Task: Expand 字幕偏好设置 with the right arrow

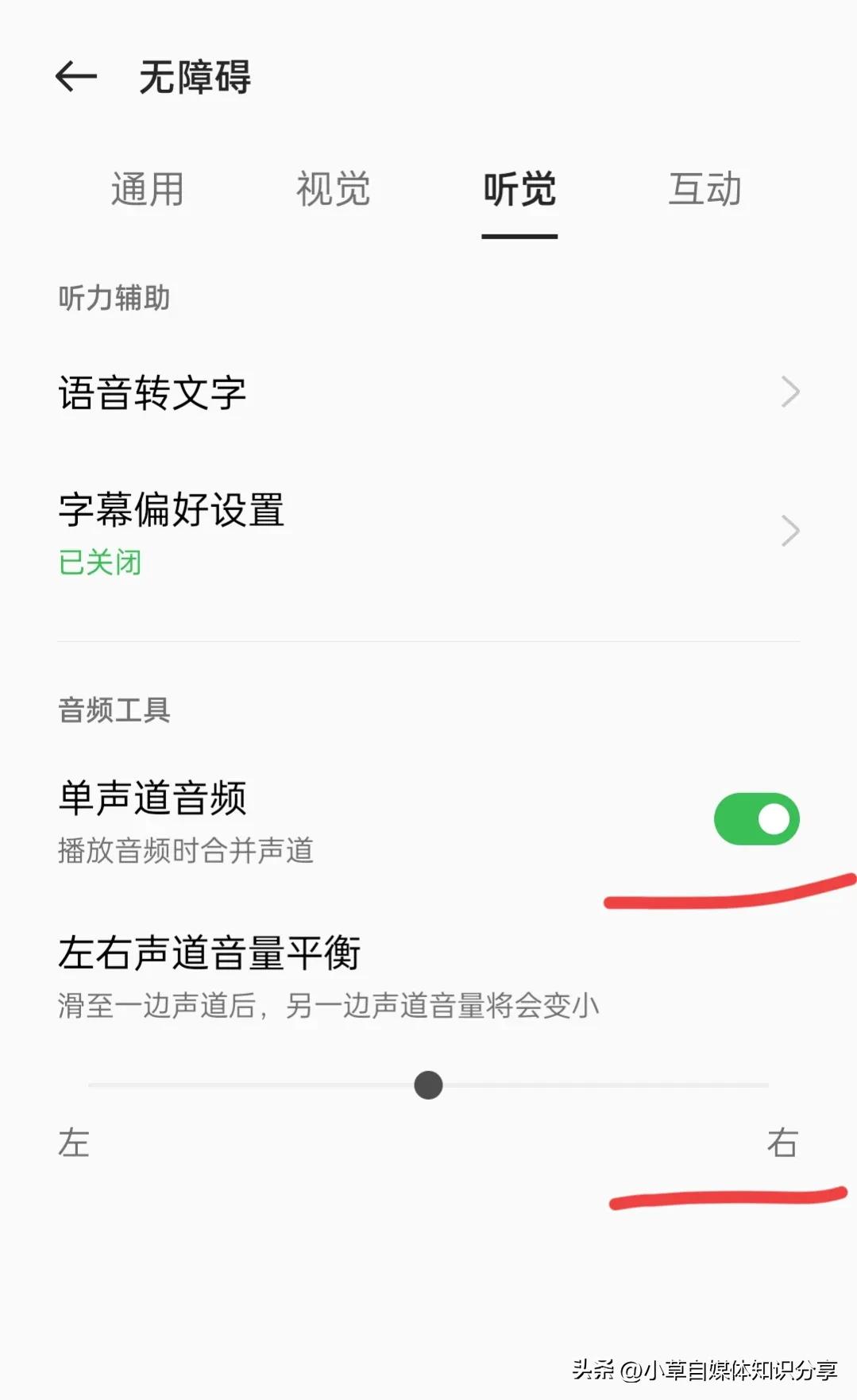Action: pos(789,531)
